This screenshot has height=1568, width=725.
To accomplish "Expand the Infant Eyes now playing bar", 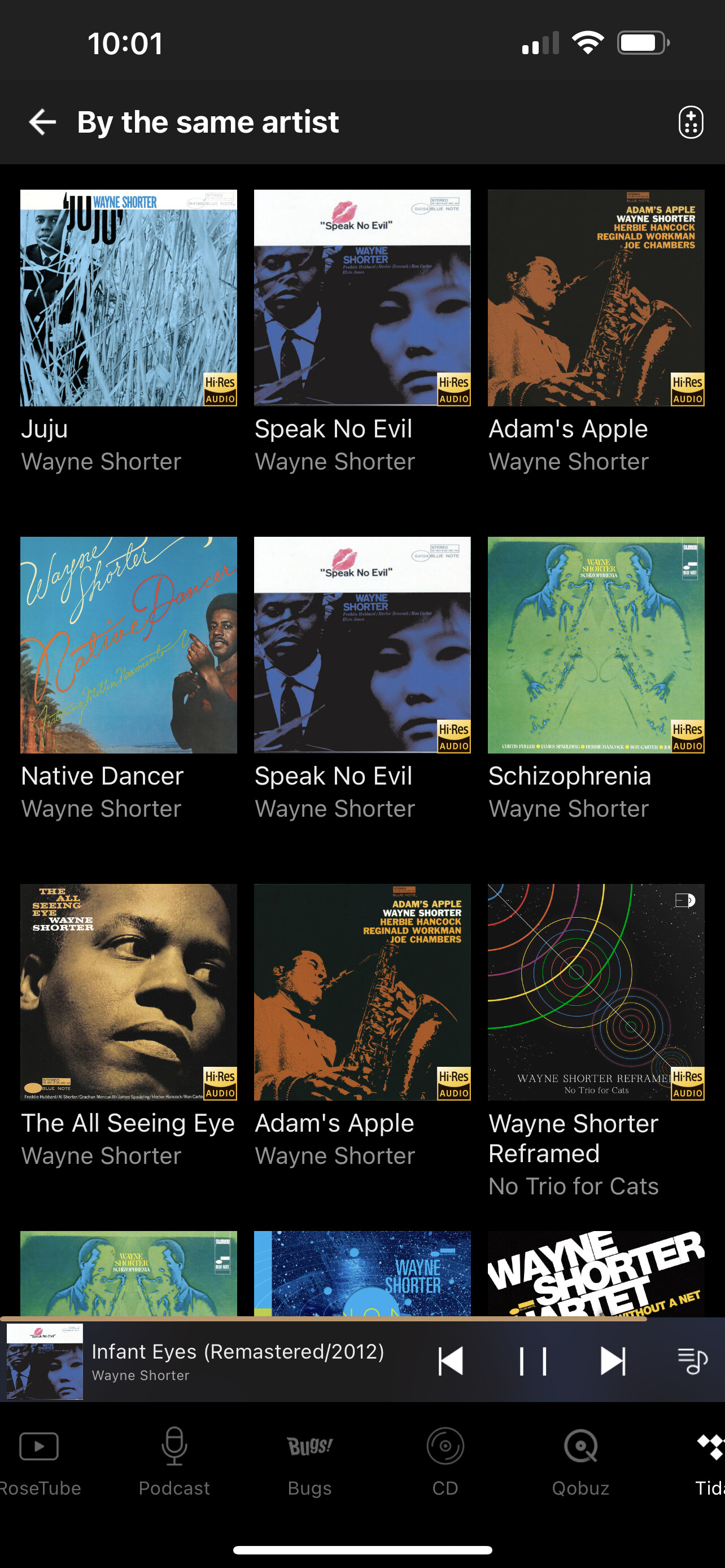I will click(x=237, y=1361).
